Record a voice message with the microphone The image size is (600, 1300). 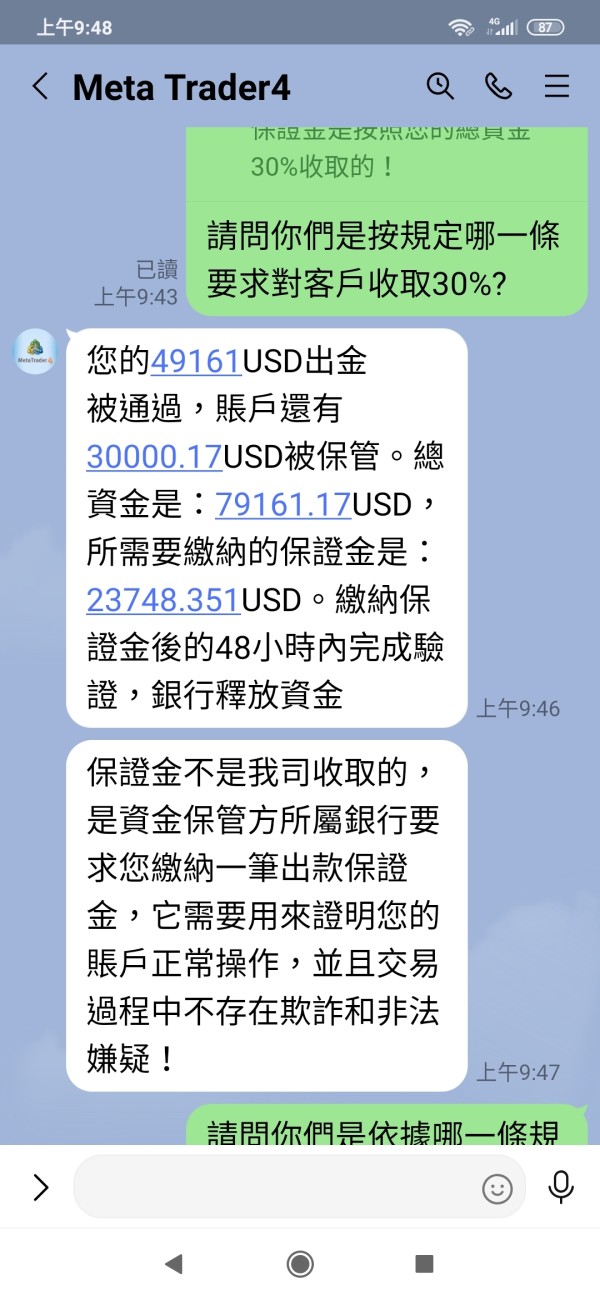pyautogui.click(x=561, y=1187)
